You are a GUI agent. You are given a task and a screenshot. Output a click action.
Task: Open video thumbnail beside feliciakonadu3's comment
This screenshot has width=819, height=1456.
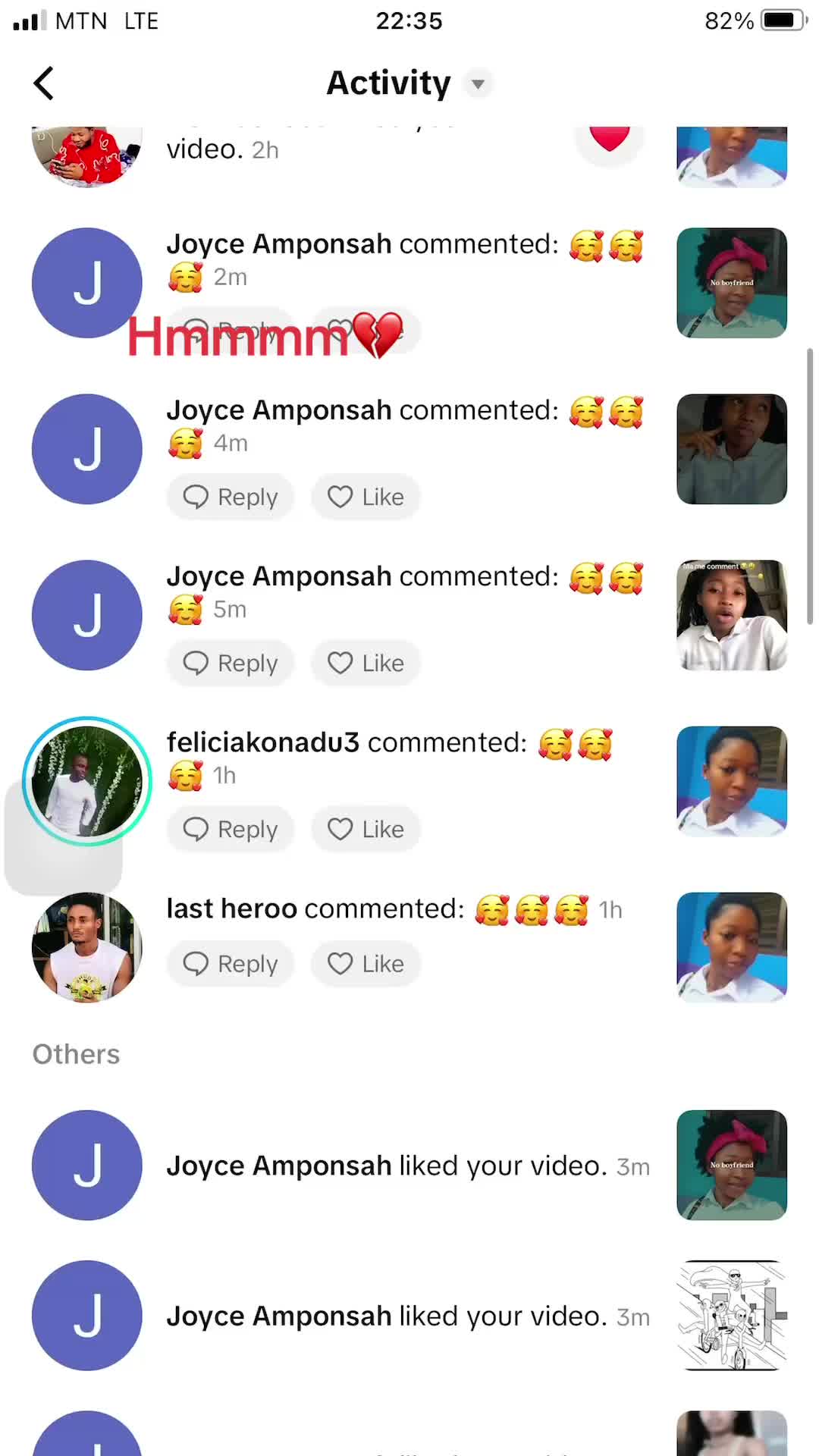click(732, 781)
